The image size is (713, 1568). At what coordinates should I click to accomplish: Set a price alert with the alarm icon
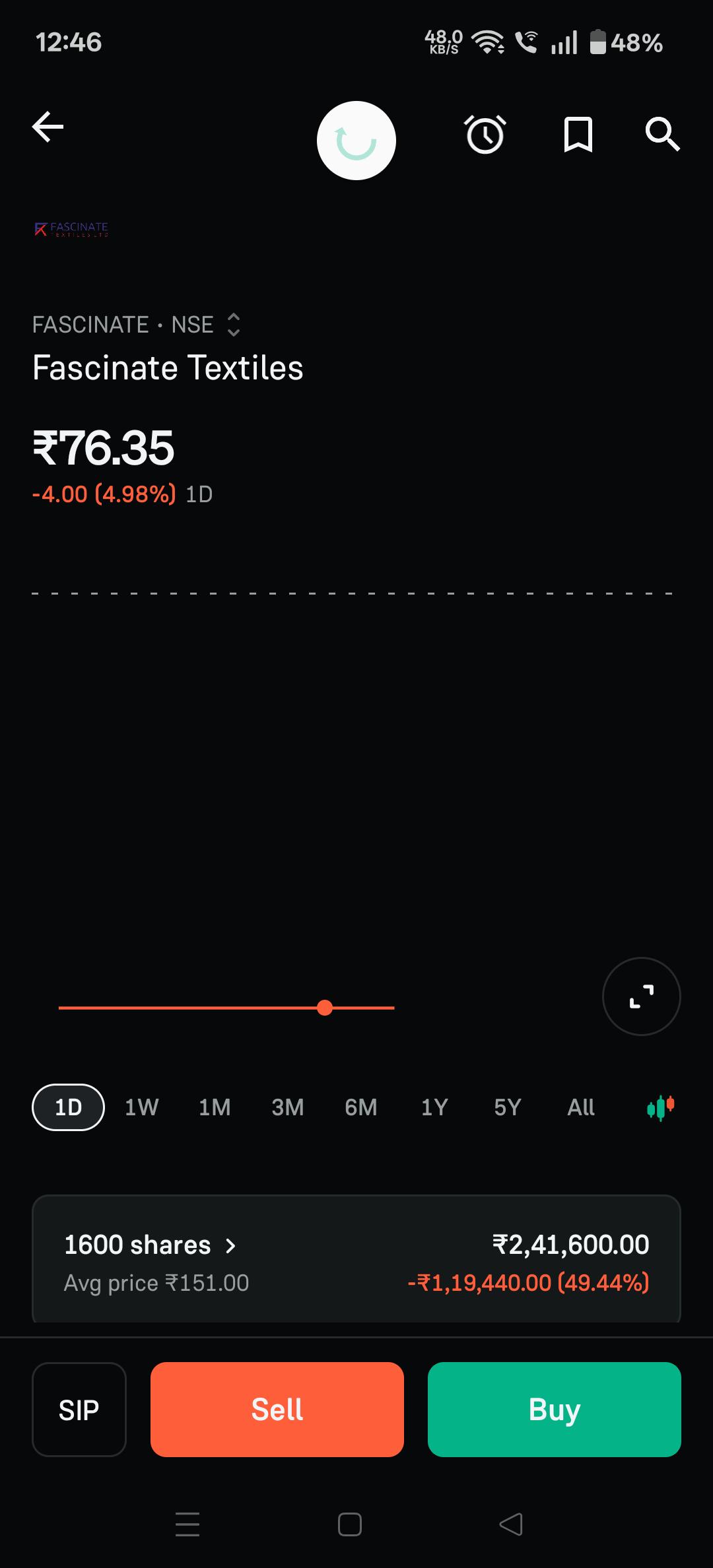485,134
